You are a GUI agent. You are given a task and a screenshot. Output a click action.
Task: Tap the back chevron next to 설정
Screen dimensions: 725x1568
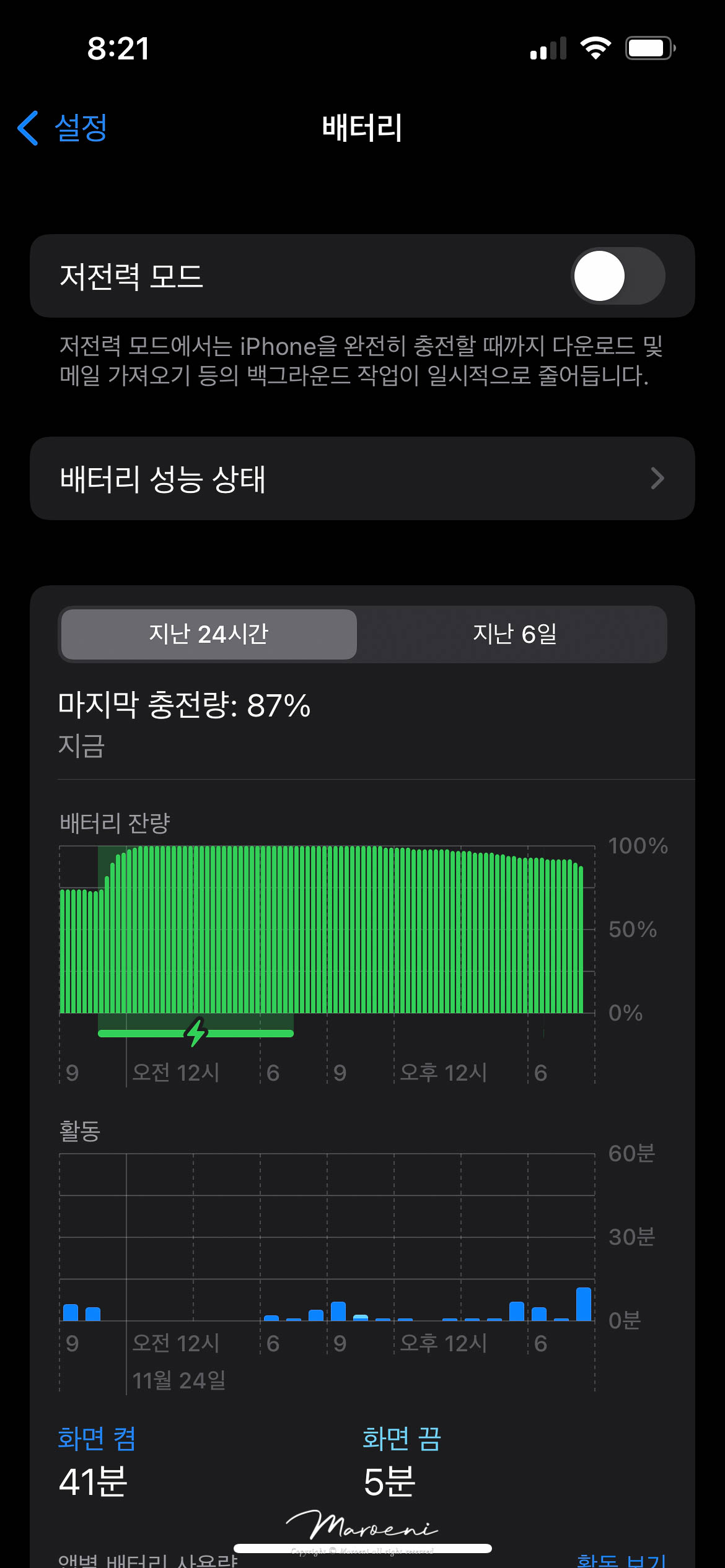tap(27, 128)
